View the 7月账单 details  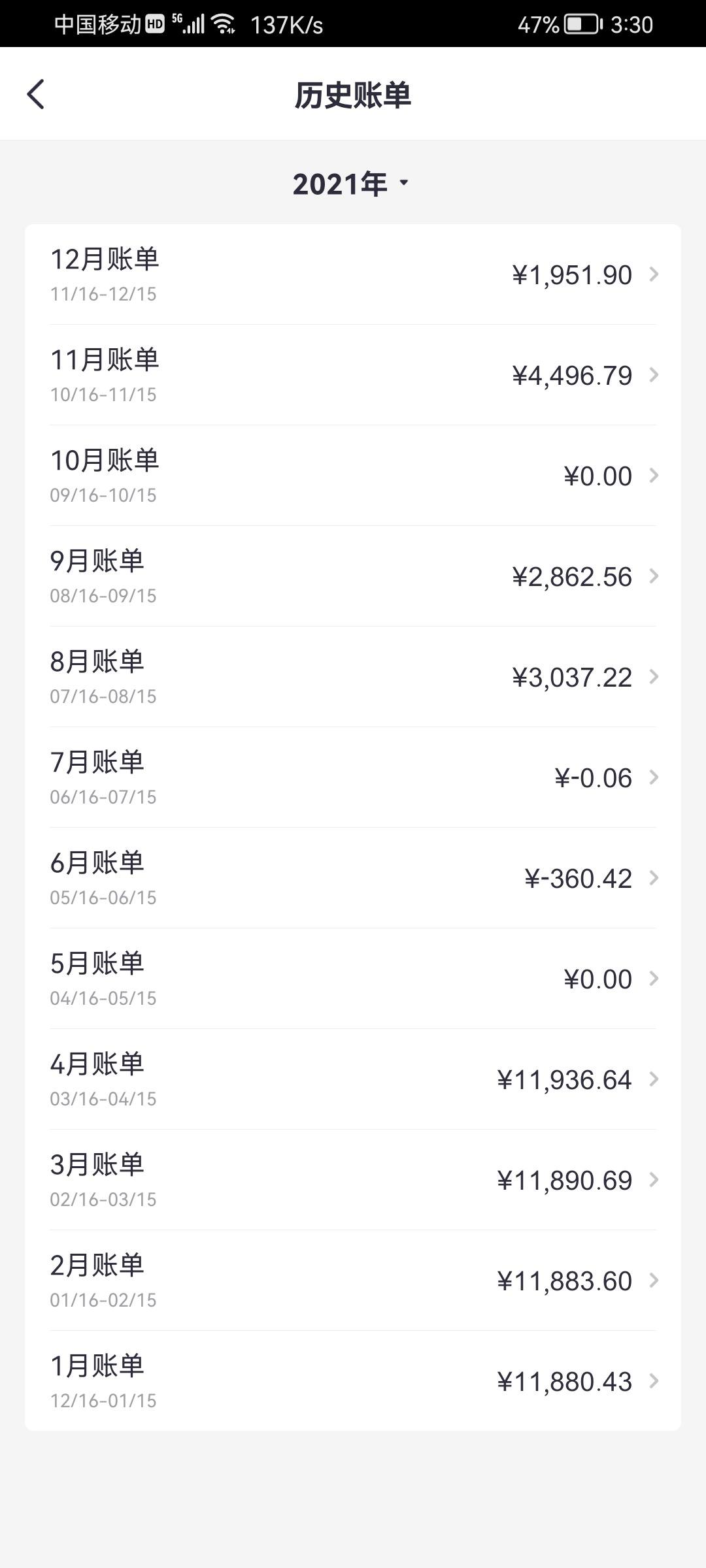tap(353, 777)
